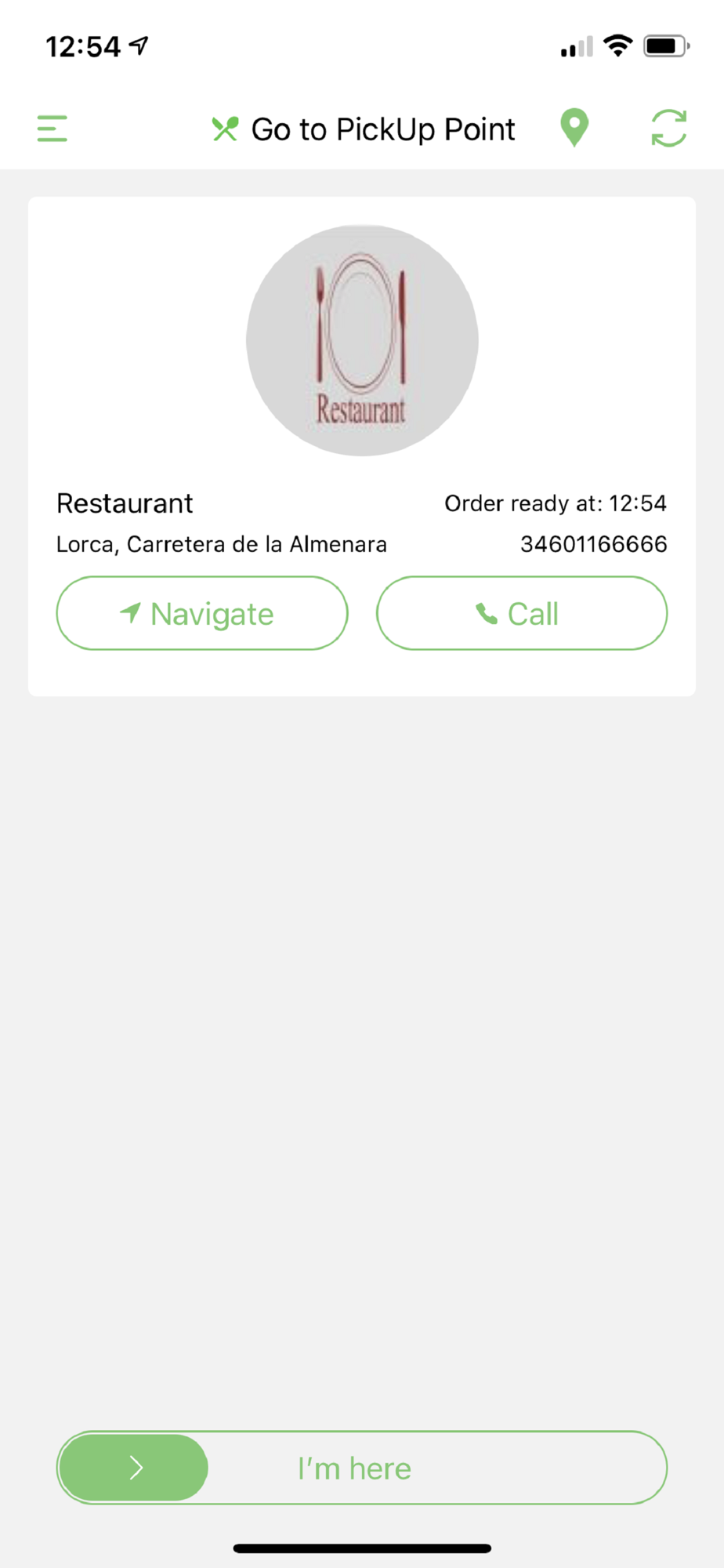Call the restaurant

click(x=522, y=614)
